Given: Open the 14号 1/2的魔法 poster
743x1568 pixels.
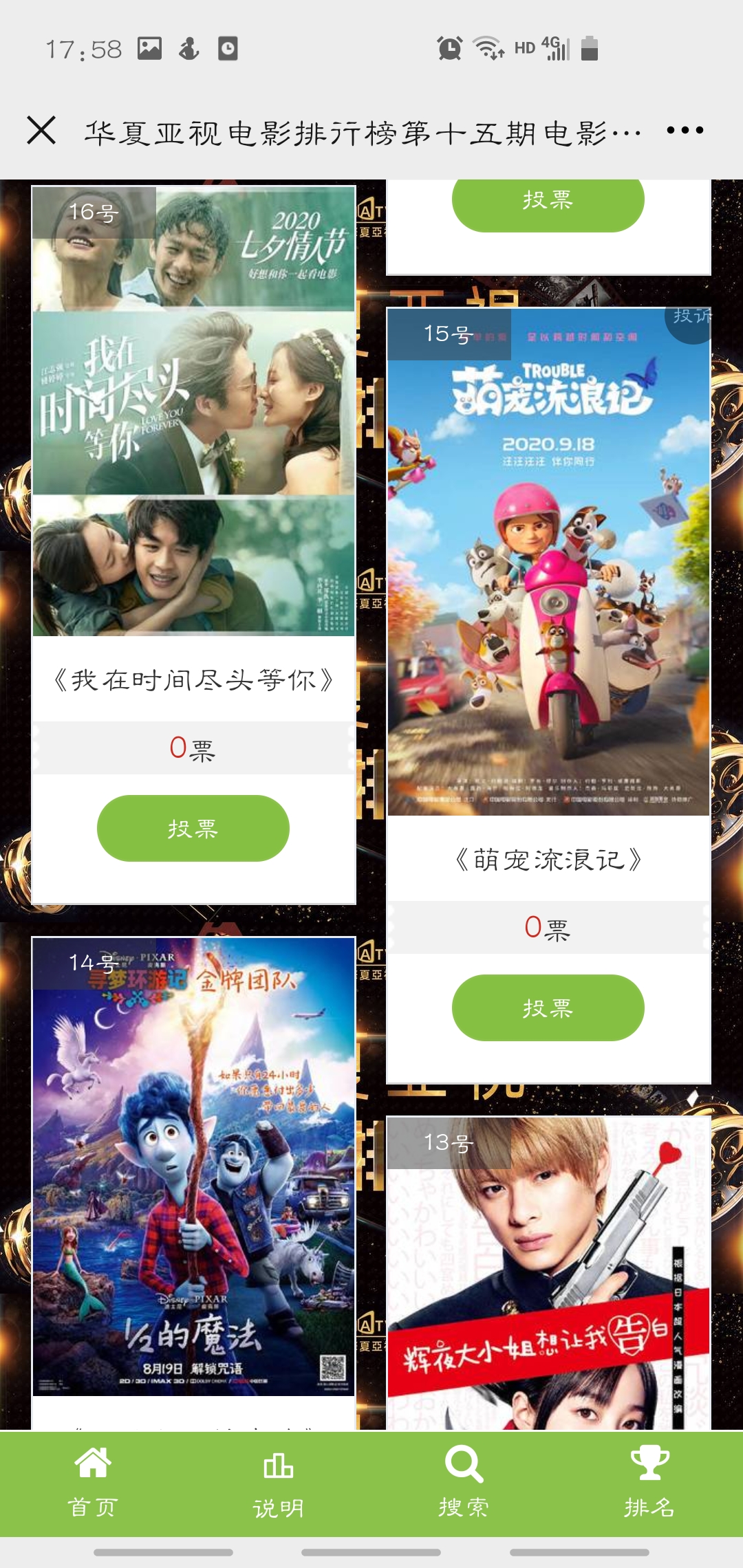Looking at the screenshot, I should click(x=193, y=1167).
